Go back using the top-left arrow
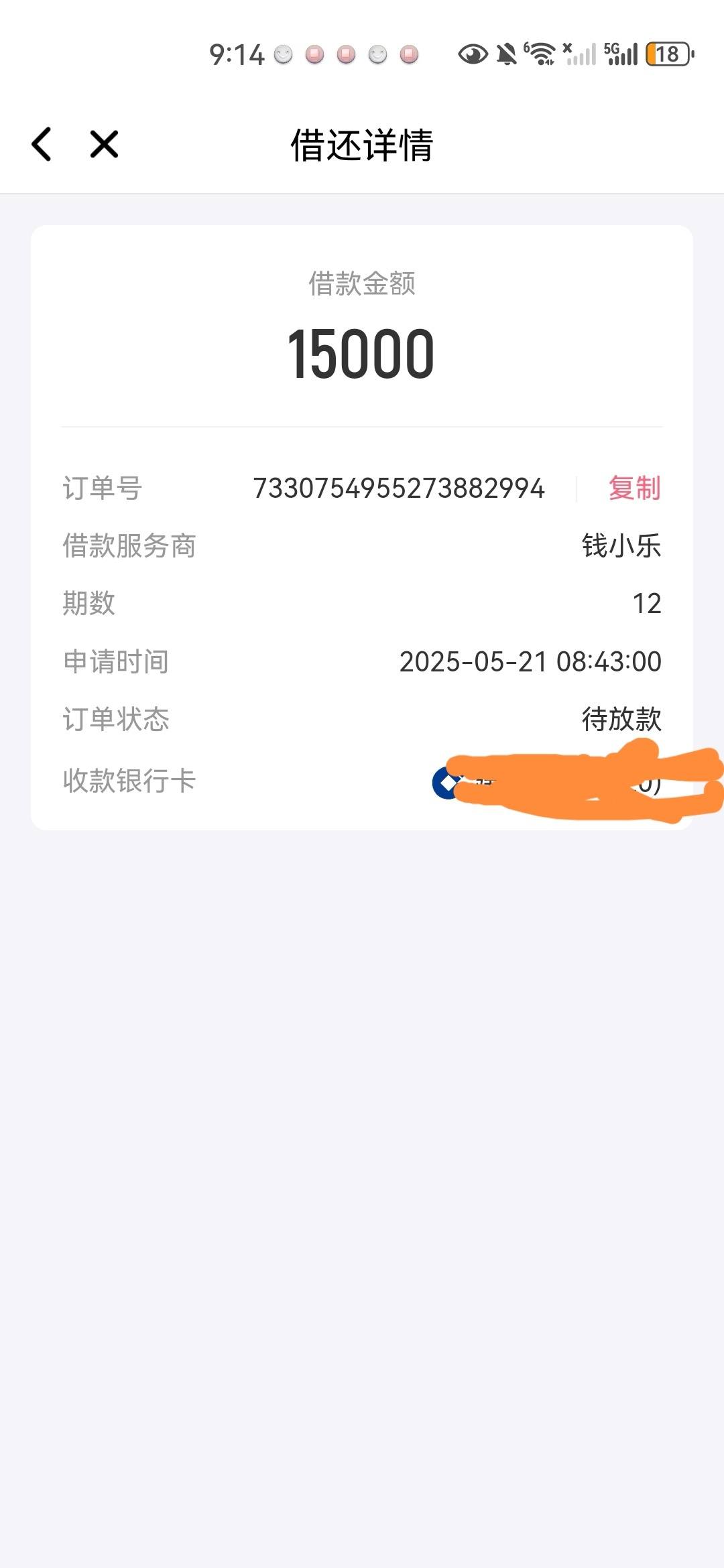 [42, 144]
